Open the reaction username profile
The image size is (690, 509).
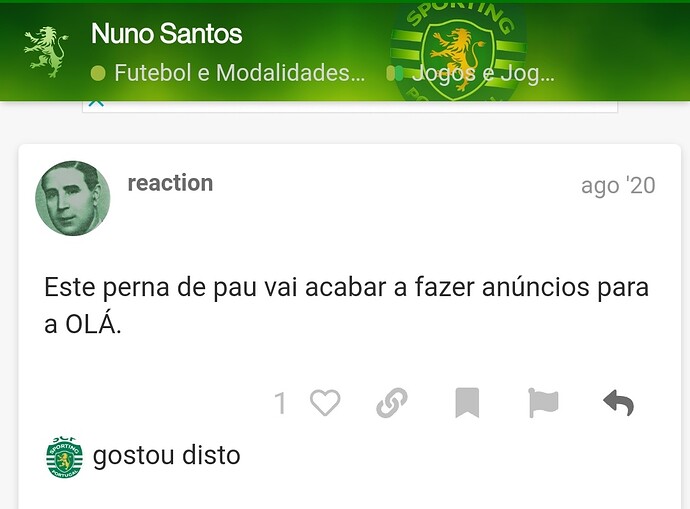[x=170, y=183]
